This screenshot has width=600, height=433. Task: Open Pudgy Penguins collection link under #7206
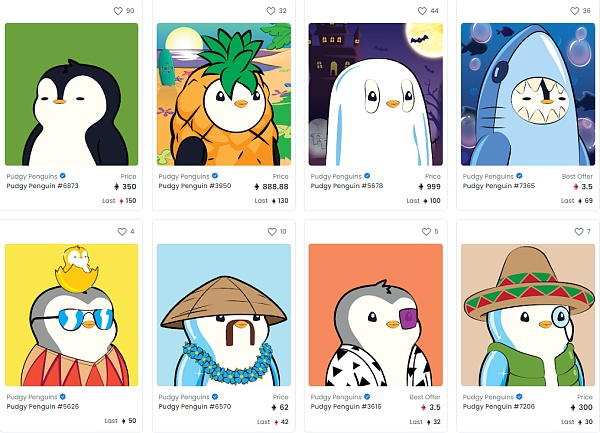pos(485,397)
